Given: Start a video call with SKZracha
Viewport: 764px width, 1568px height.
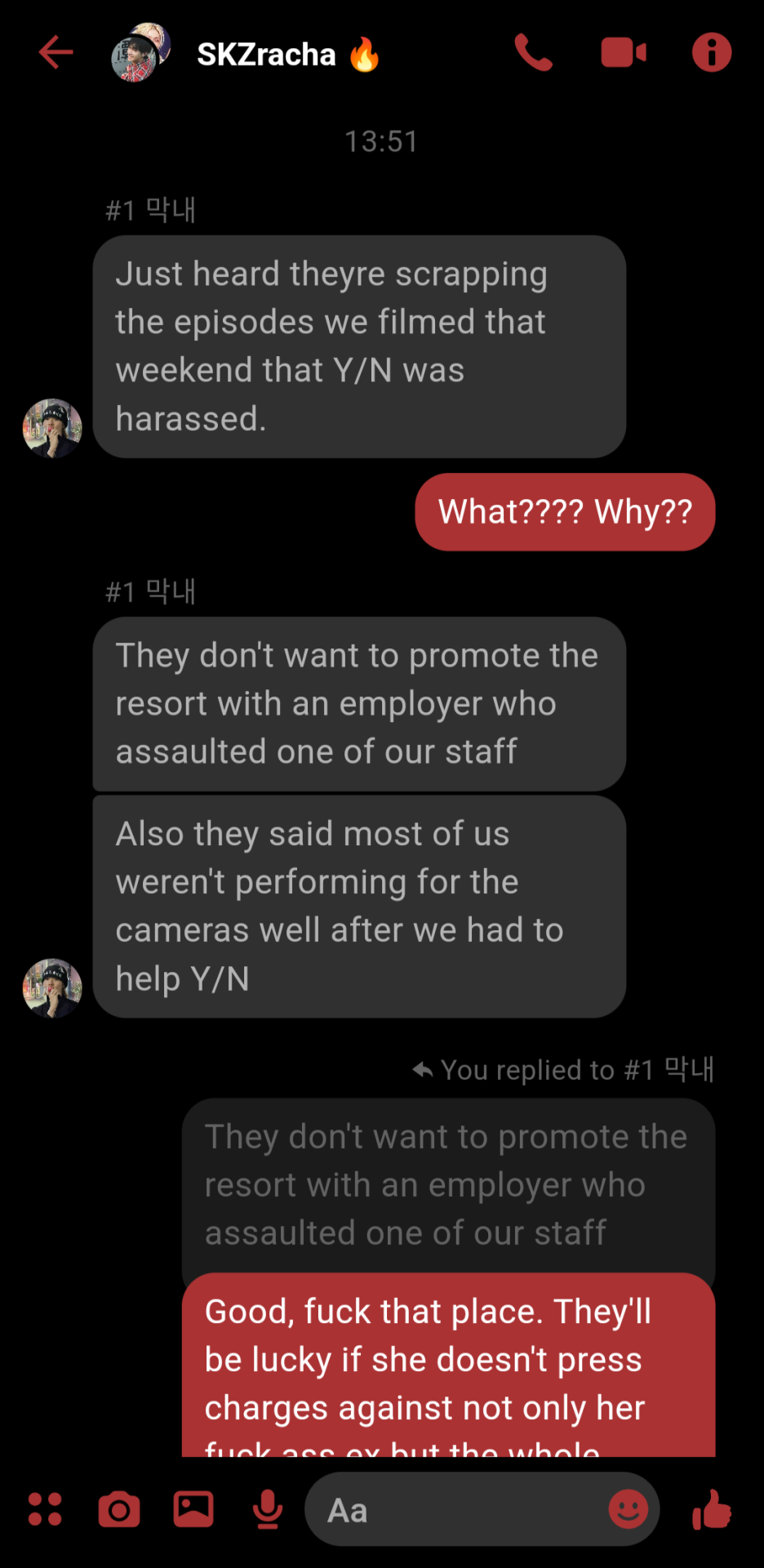Looking at the screenshot, I should coord(624,53).
